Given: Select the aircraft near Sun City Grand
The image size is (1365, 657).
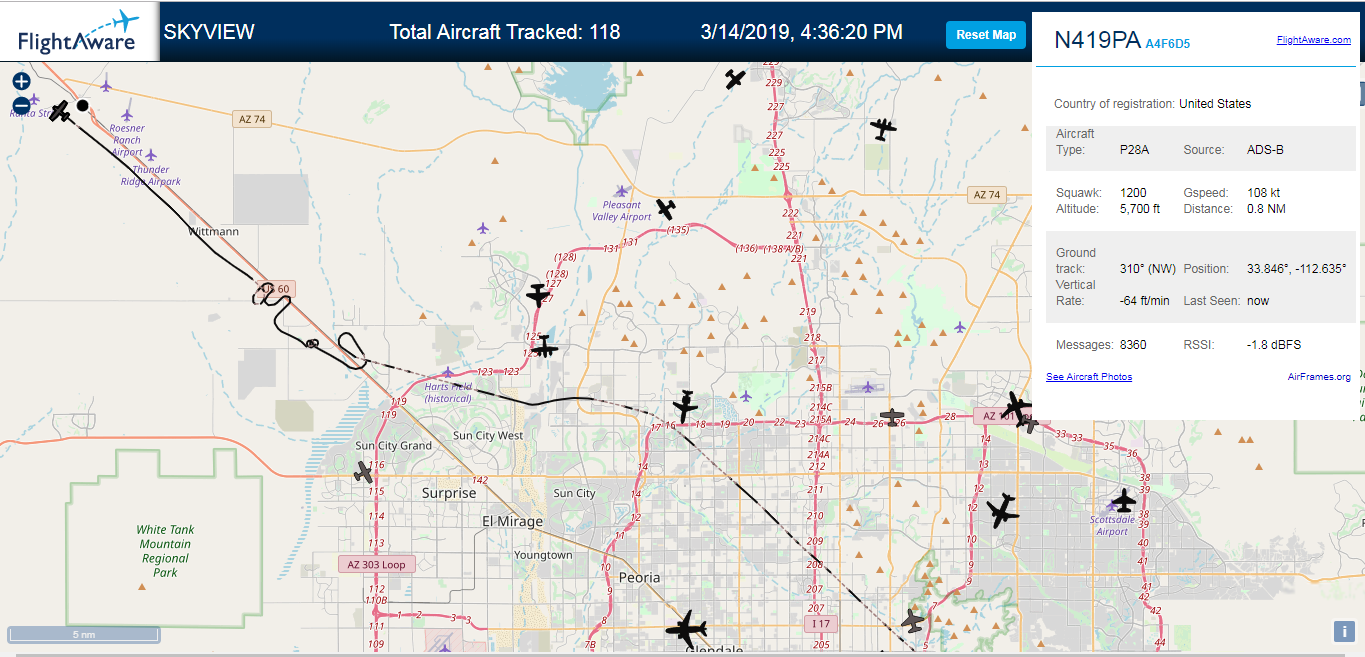Looking at the screenshot, I should [364, 471].
